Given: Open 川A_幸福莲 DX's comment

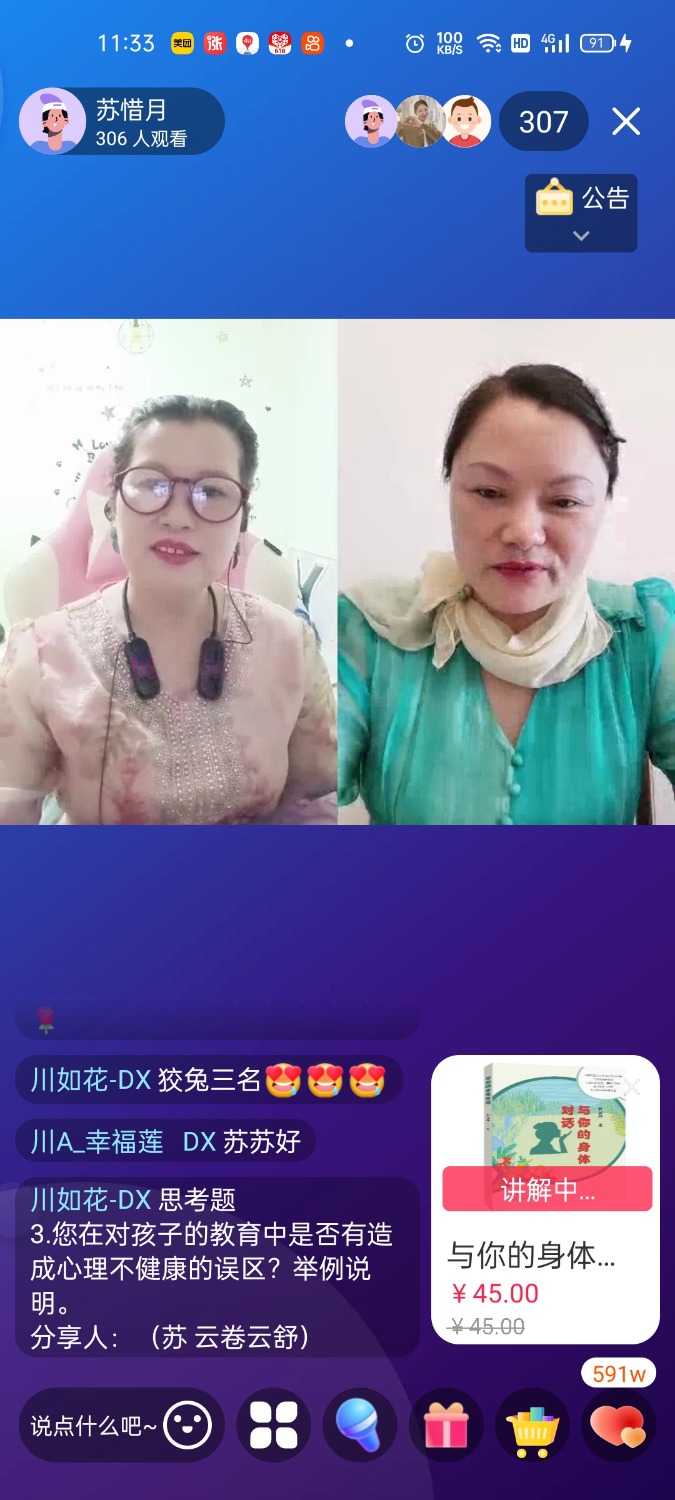Looking at the screenshot, I should 165,1142.
